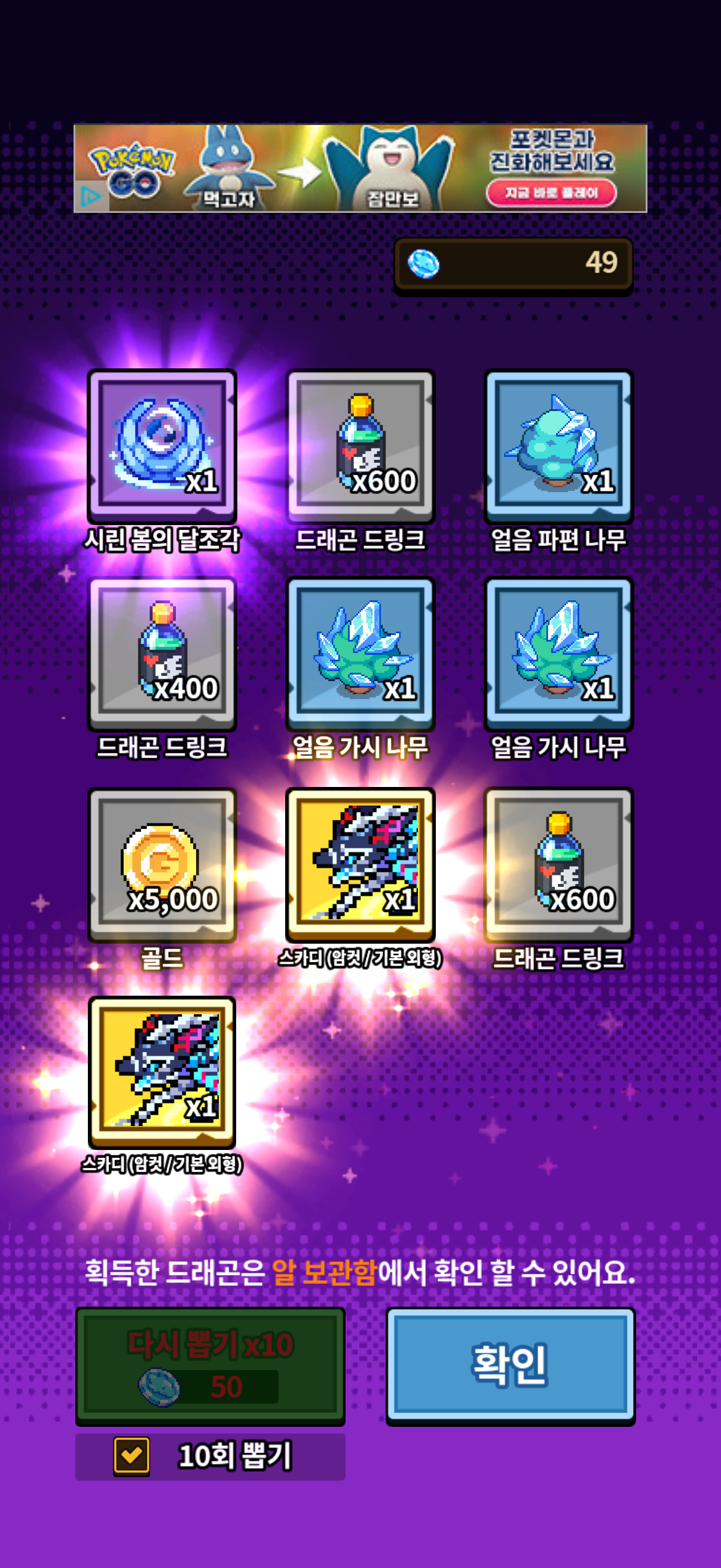Tap the AdChoices icon on the banner
This screenshot has width=721, height=1568.
coord(90,197)
